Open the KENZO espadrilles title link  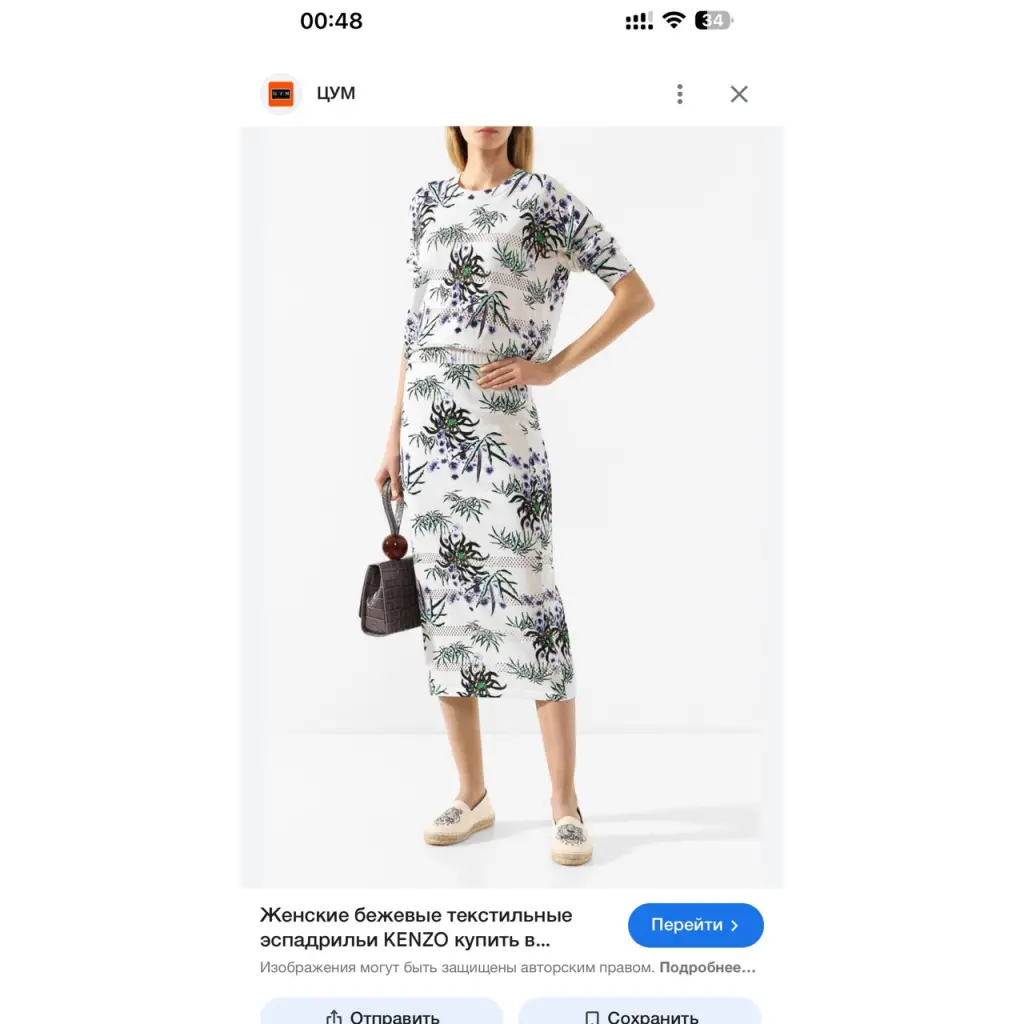[415, 927]
